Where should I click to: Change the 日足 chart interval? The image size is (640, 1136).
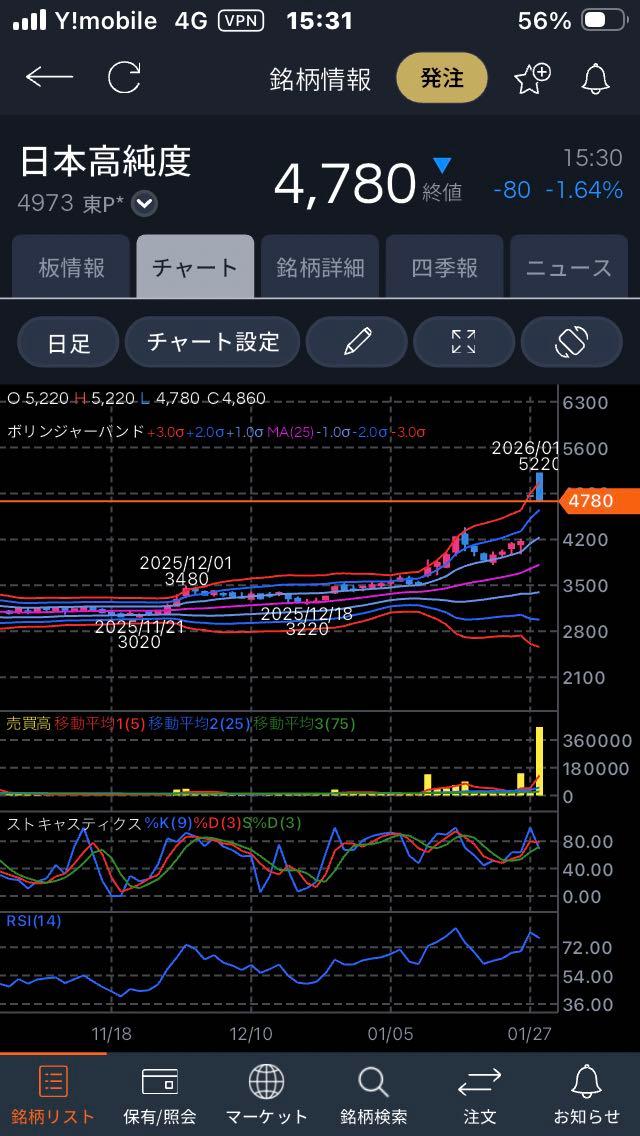coord(68,342)
